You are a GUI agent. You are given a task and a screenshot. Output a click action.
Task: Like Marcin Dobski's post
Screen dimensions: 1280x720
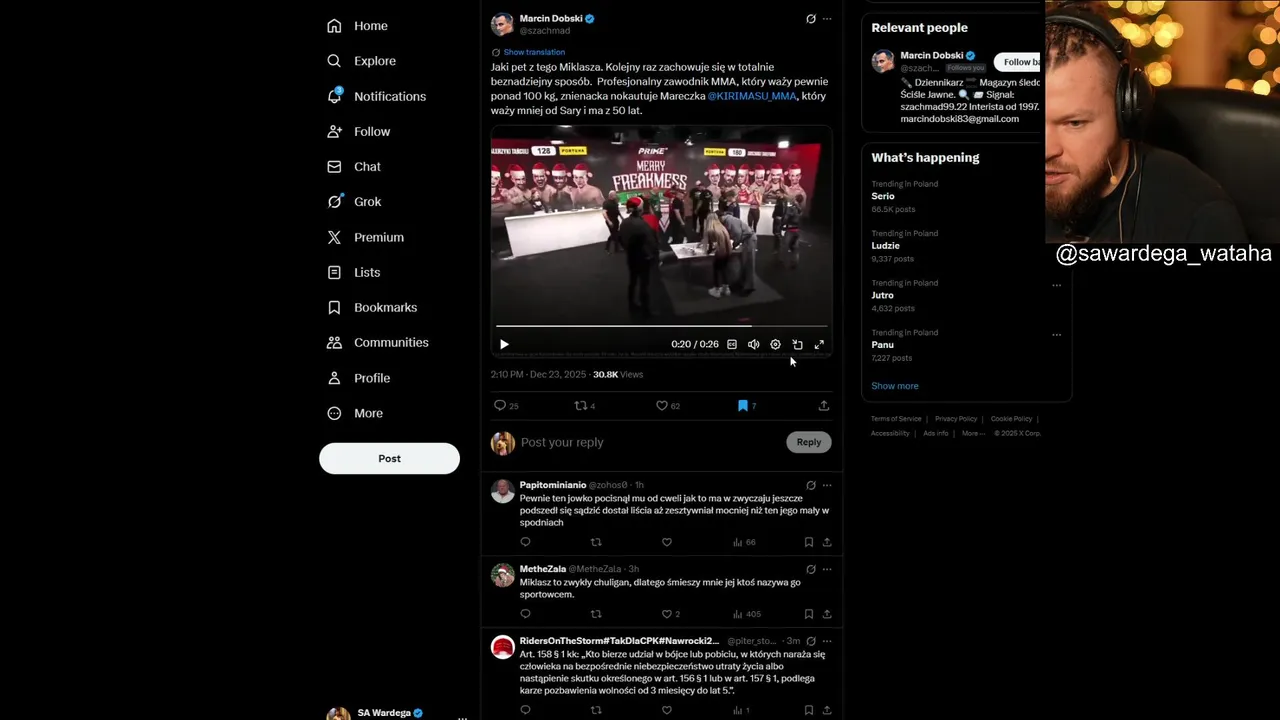coord(661,405)
